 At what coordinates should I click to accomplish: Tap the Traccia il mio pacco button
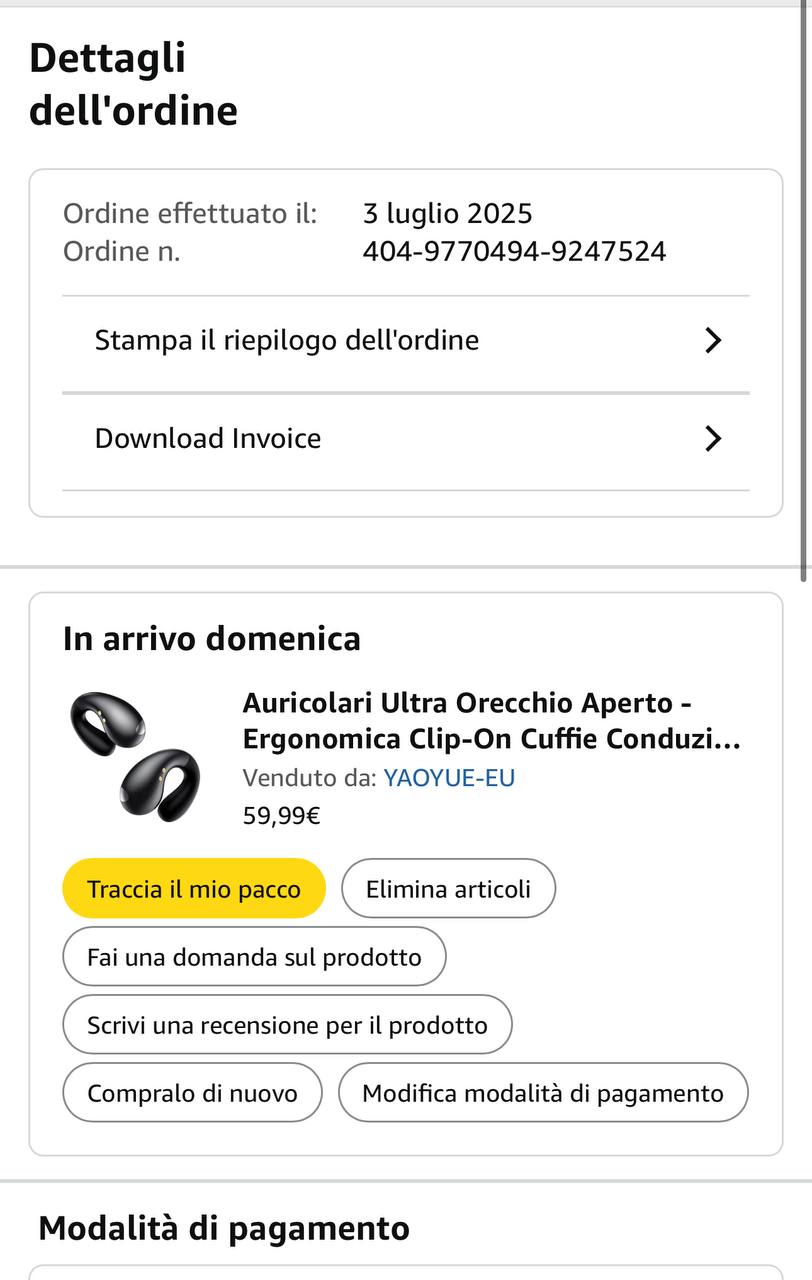pos(194,889)
